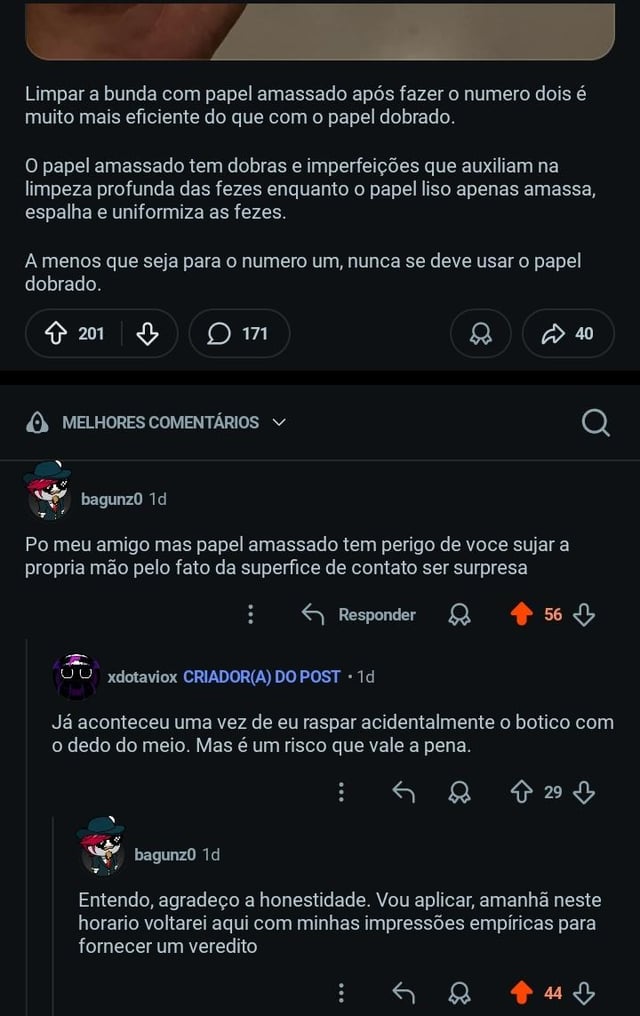Award bagunz0's comment with 44 votes
640x1016 pixels.
click(460, 993)
